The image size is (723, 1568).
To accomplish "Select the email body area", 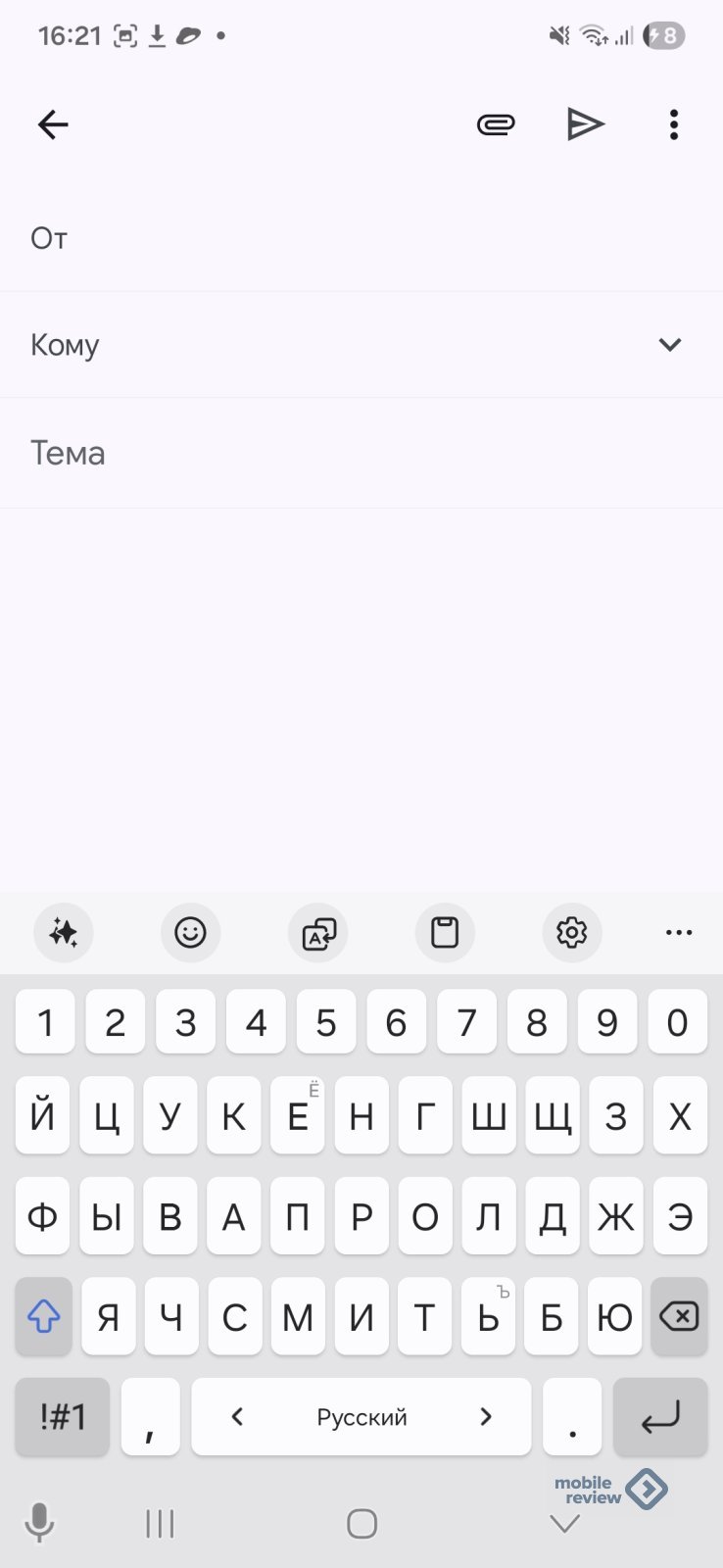I will coord(361,686).
